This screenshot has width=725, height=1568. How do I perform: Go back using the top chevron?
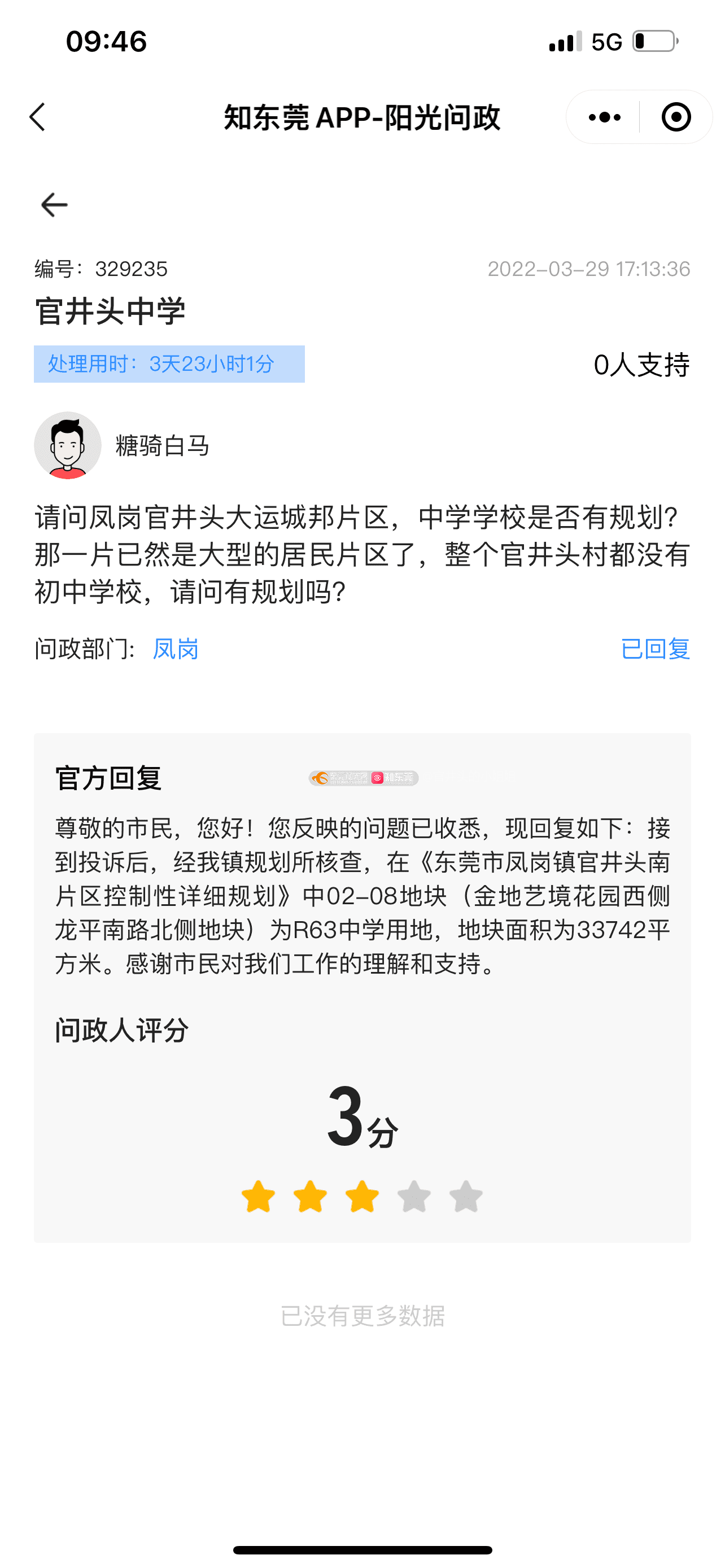point(38,117)
